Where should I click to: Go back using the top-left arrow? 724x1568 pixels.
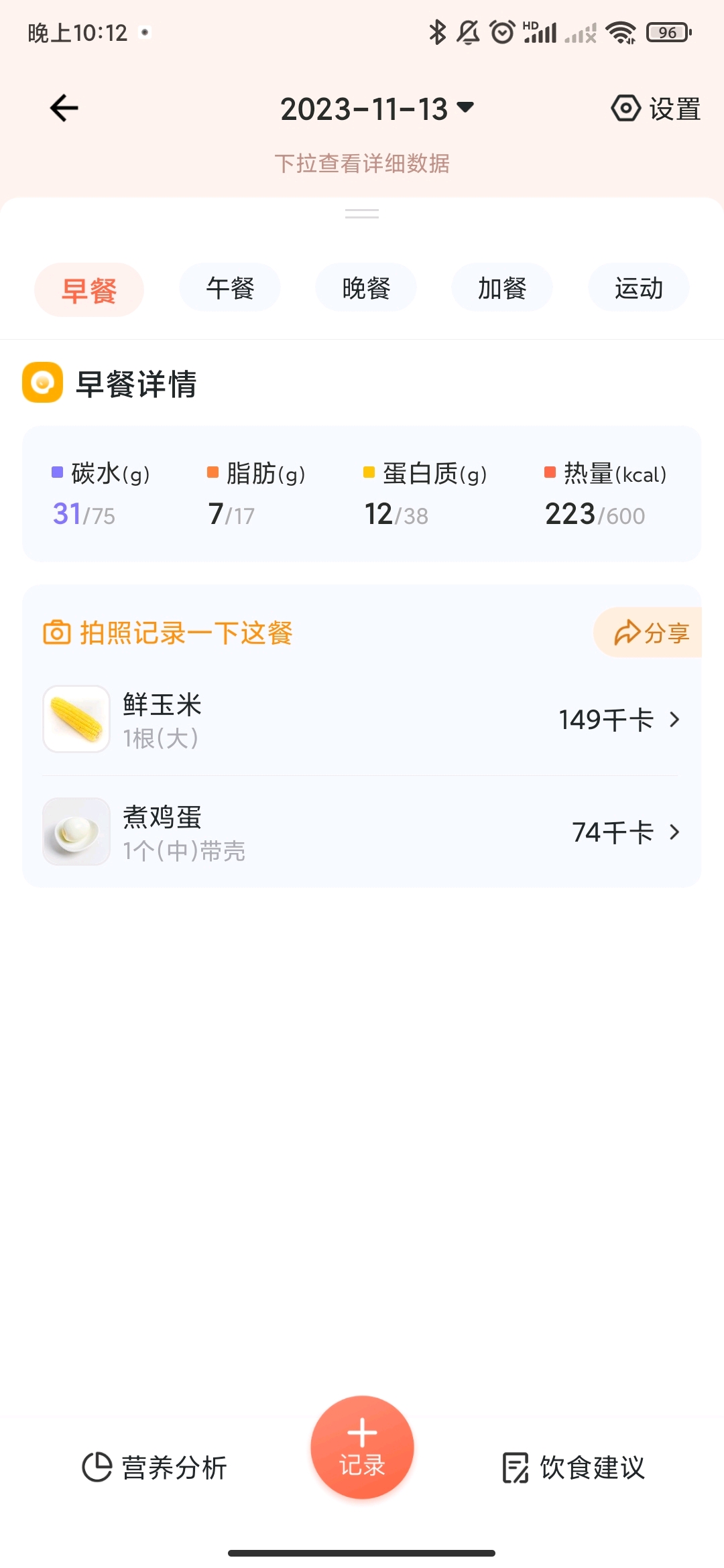tap(64, 108)
